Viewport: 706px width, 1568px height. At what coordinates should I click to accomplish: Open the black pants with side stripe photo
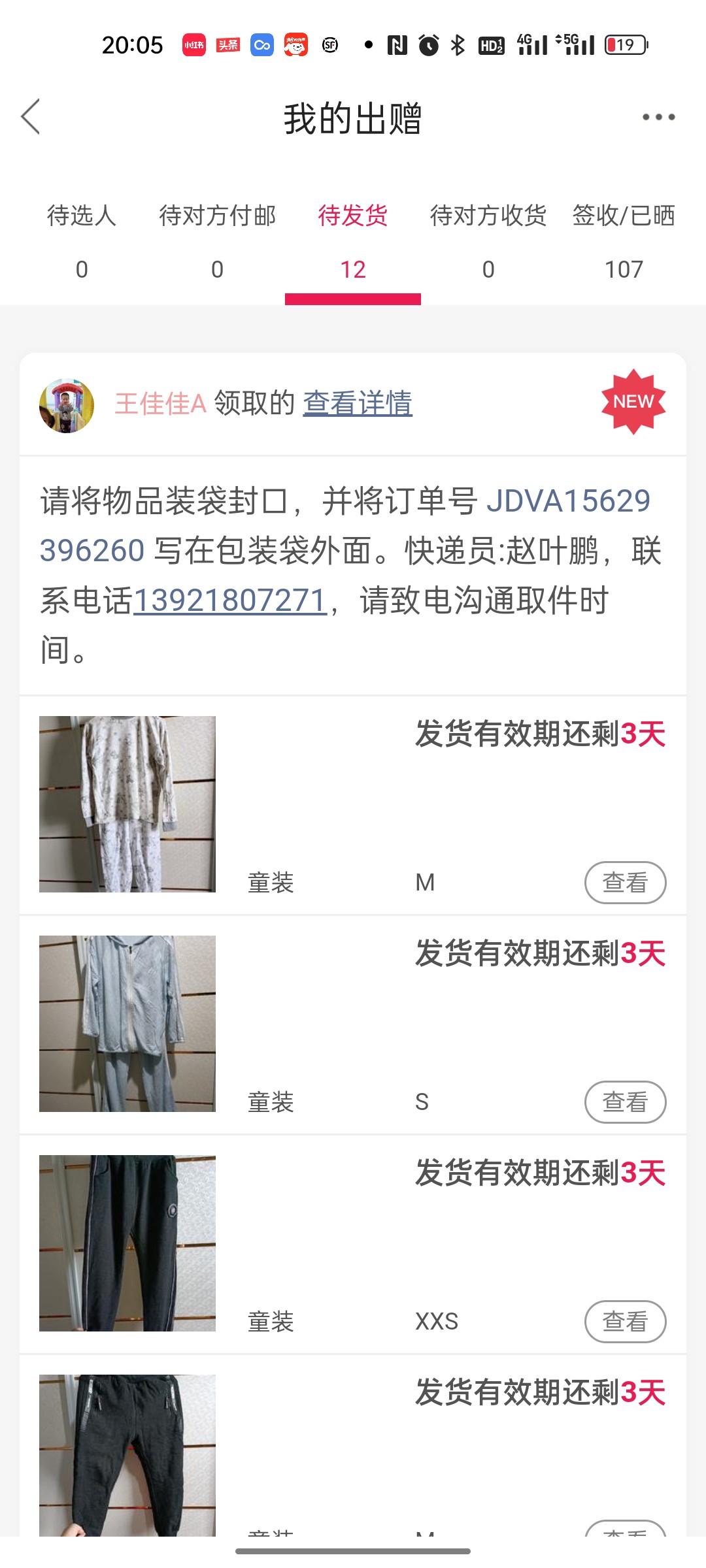[127, 1243]
